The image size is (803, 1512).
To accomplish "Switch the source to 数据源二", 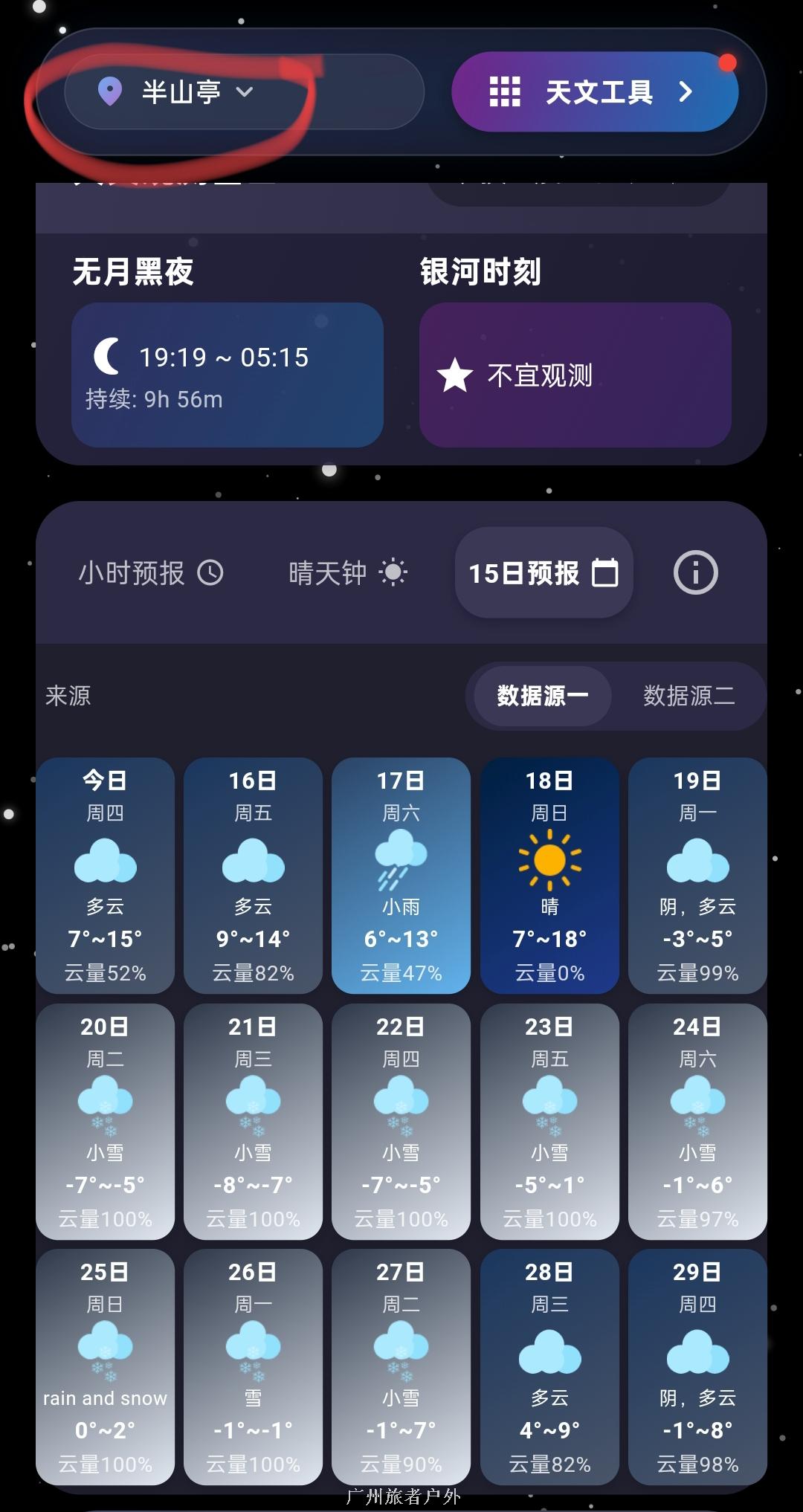I will pos(688,696).
